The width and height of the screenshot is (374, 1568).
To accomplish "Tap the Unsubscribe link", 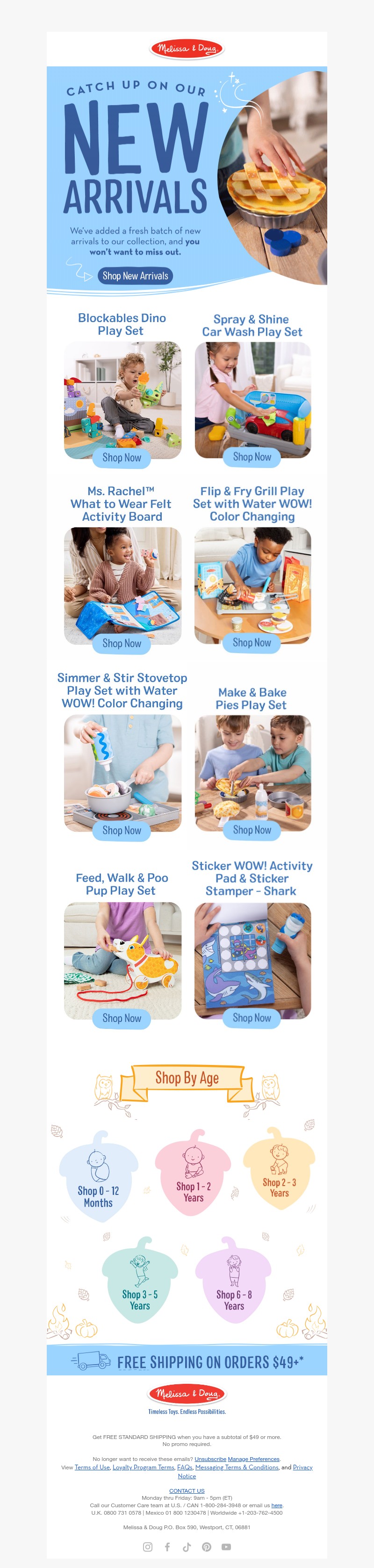I will click(x=210, y=1459).
